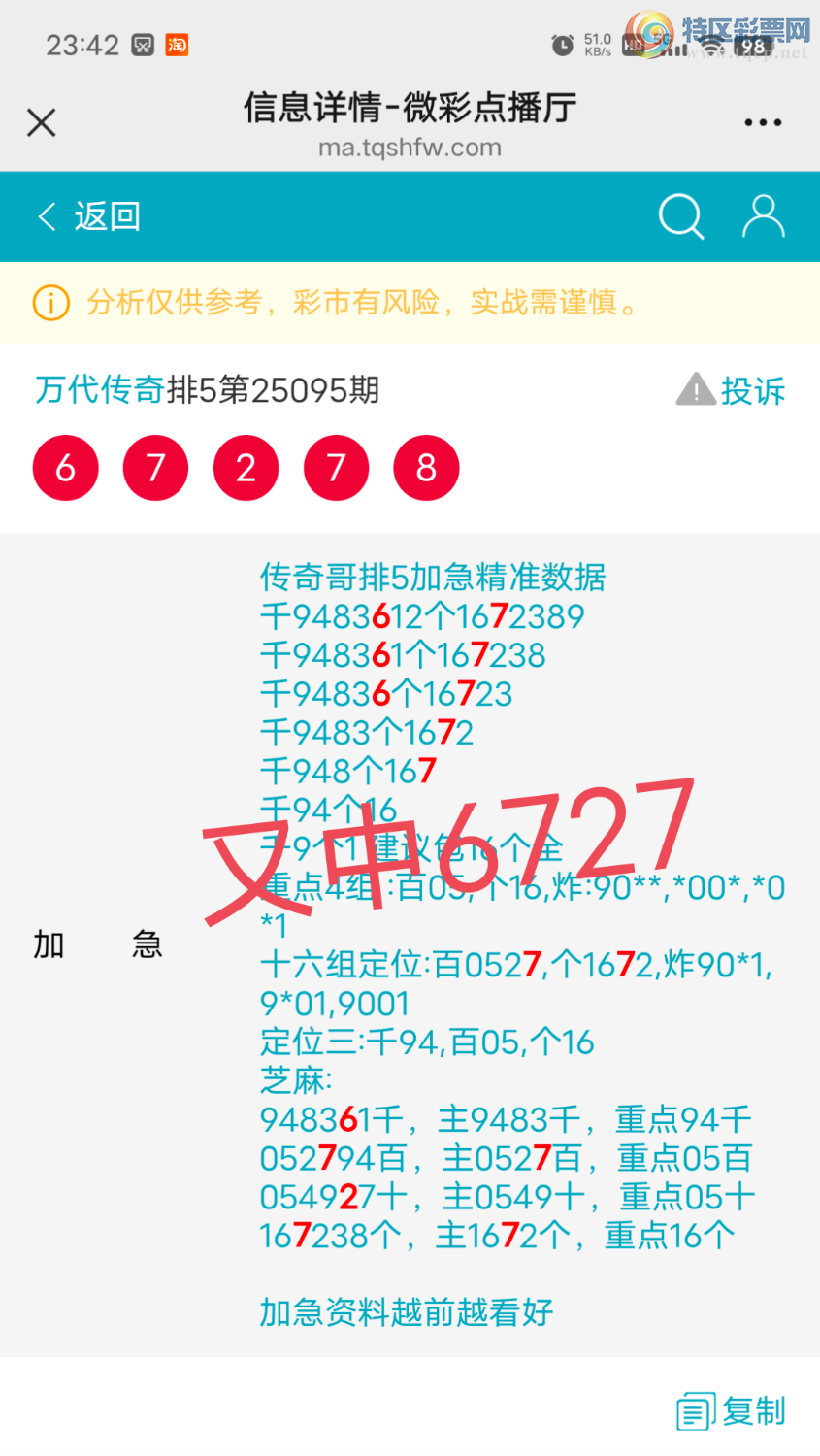This screenshot has height=1456, width=820.
Task: Open Taobao from the status bar icon
Action: click(x=175, y=45)
